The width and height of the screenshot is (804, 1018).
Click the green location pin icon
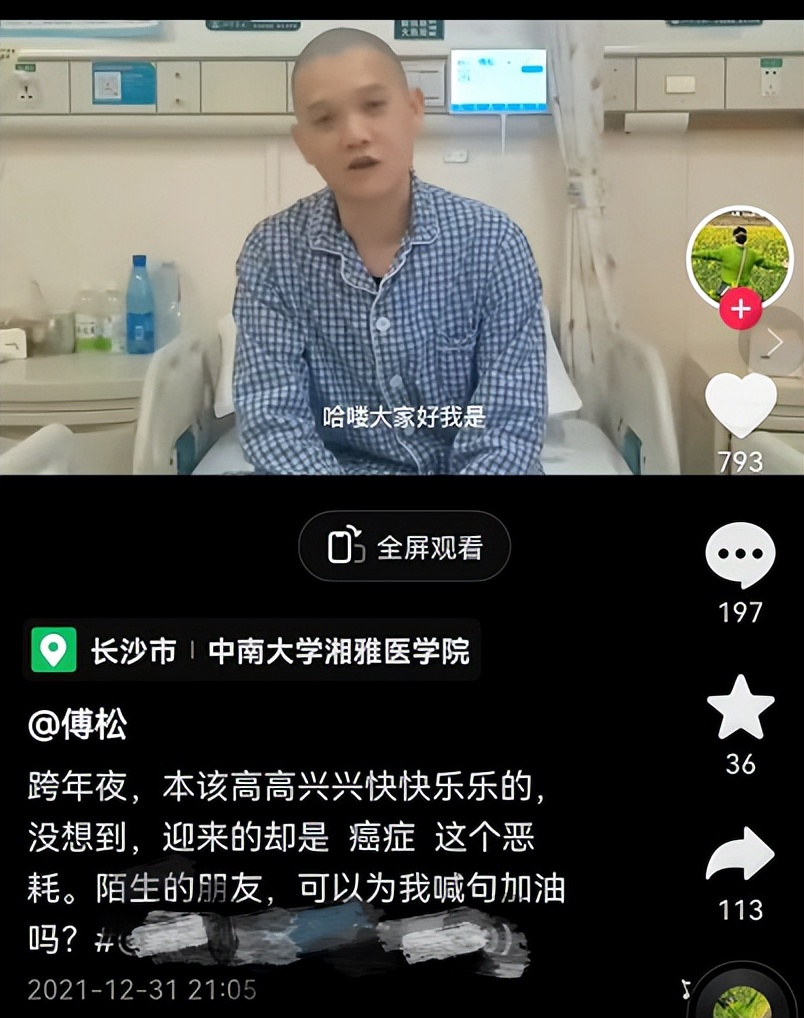[48, 648]
